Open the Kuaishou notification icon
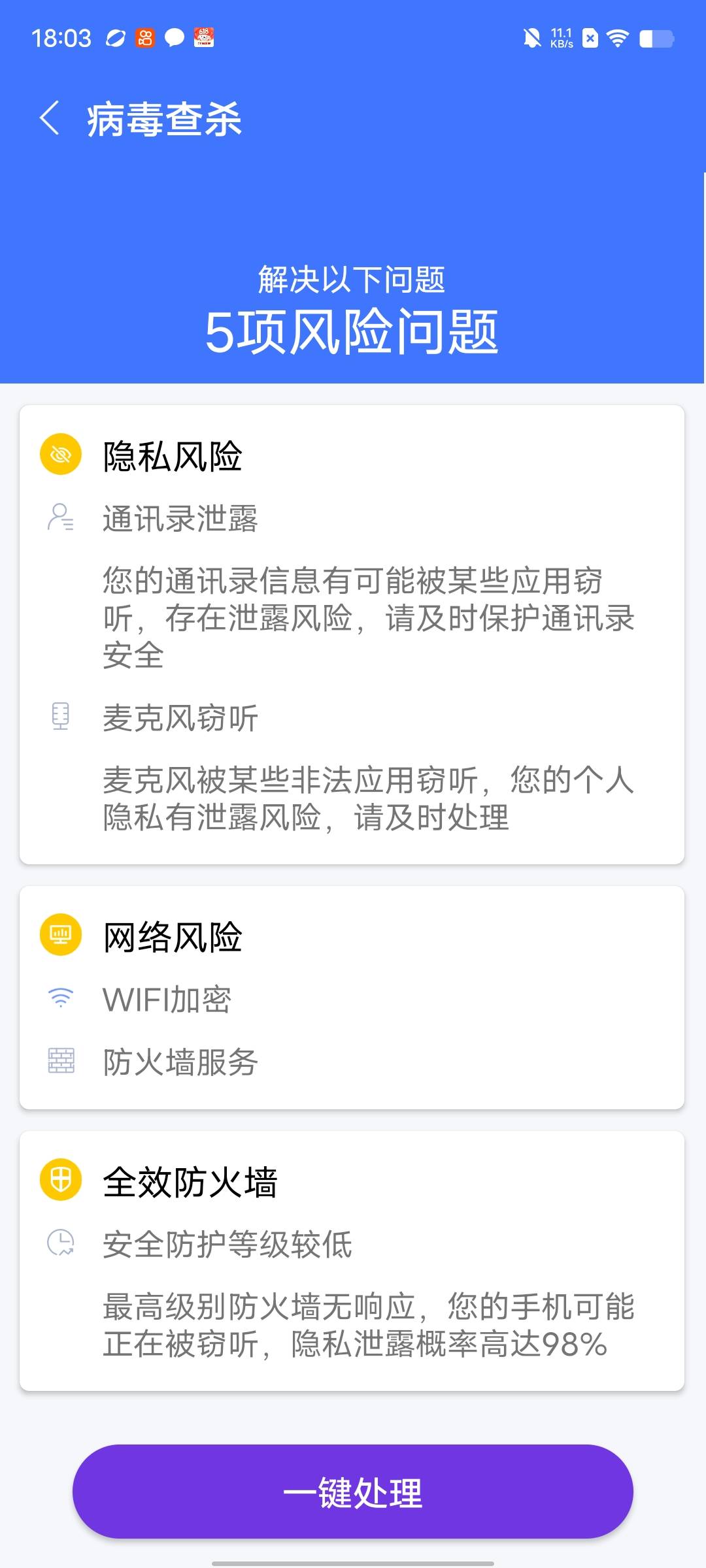This screenshot has width=706, height=1568. click(144, 39)
